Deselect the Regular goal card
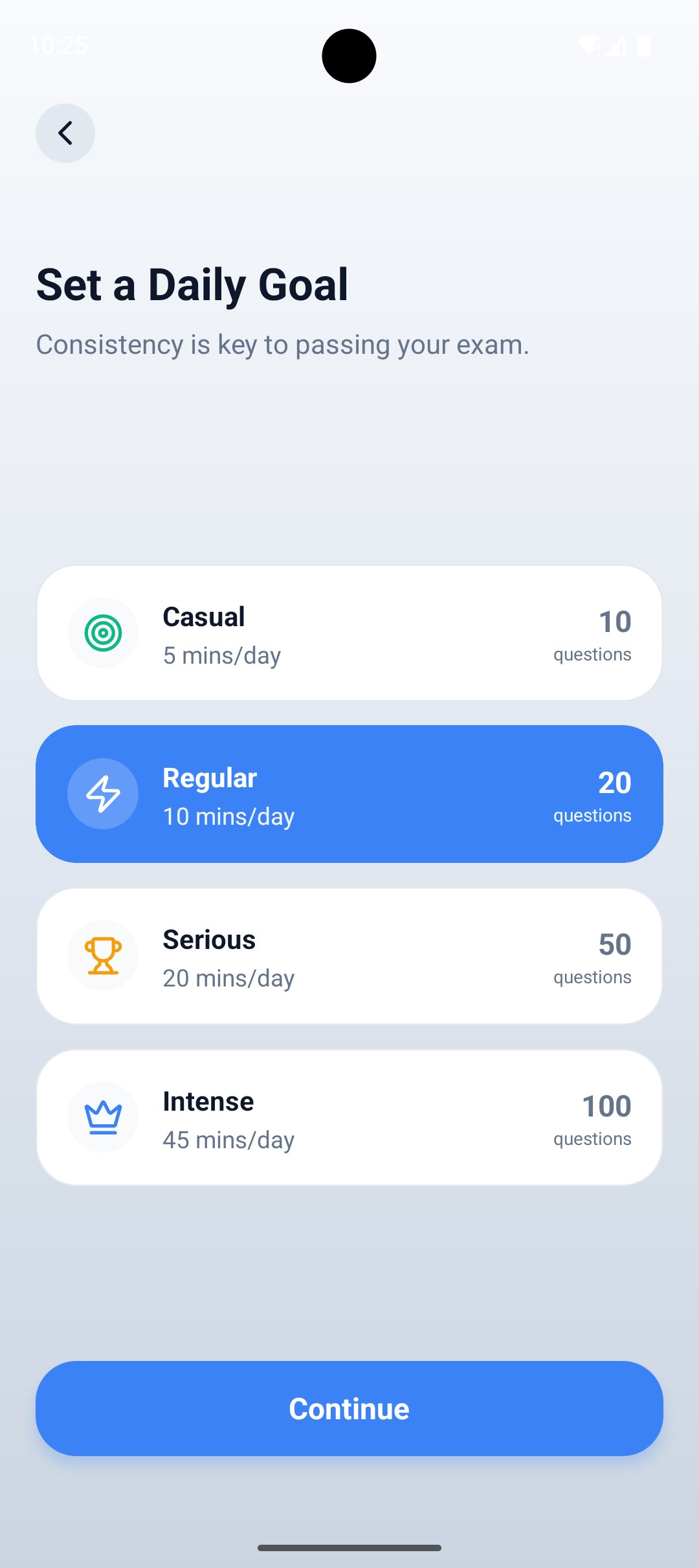Image resolution: width=699 pixels, height=1568 pixels. pos(349,794)
